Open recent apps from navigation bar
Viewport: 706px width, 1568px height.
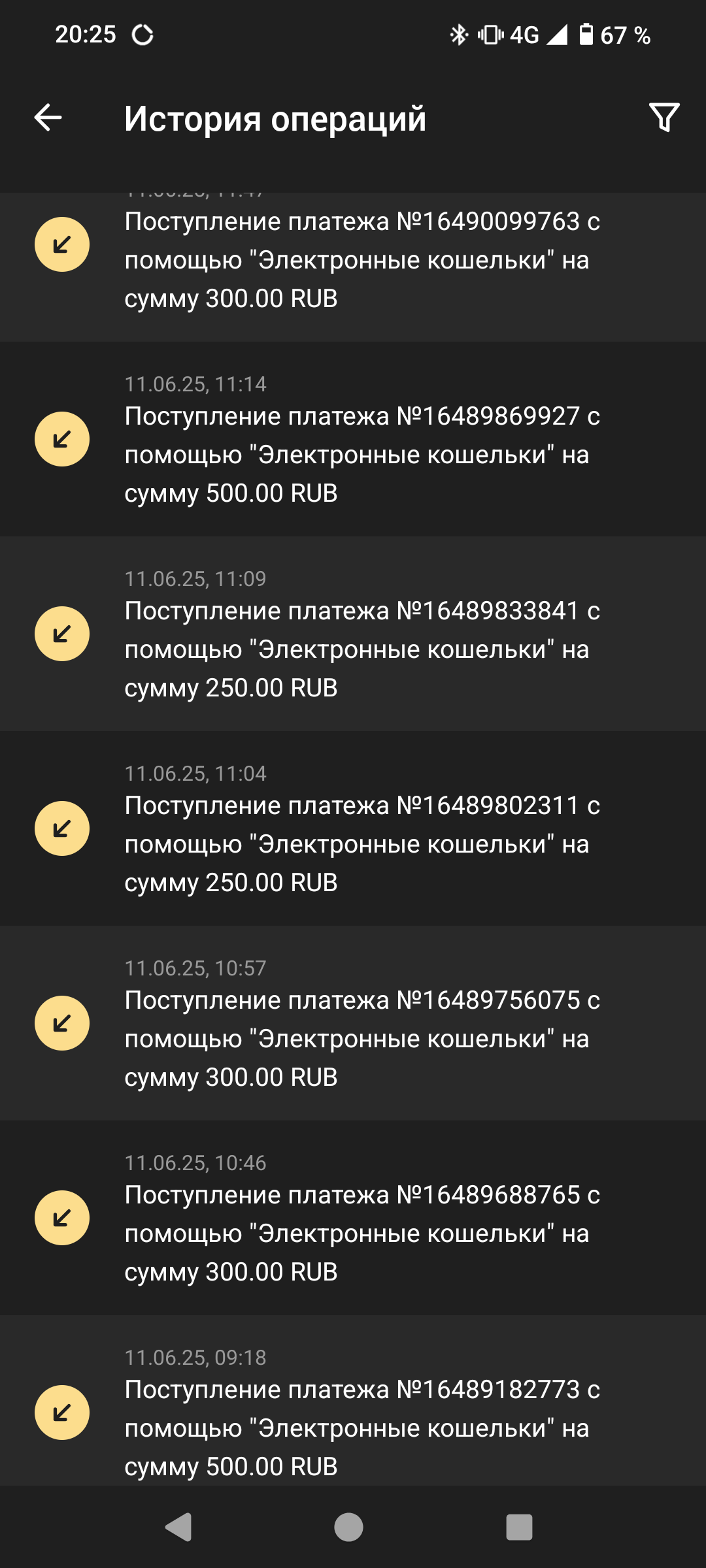(519, 1527)
